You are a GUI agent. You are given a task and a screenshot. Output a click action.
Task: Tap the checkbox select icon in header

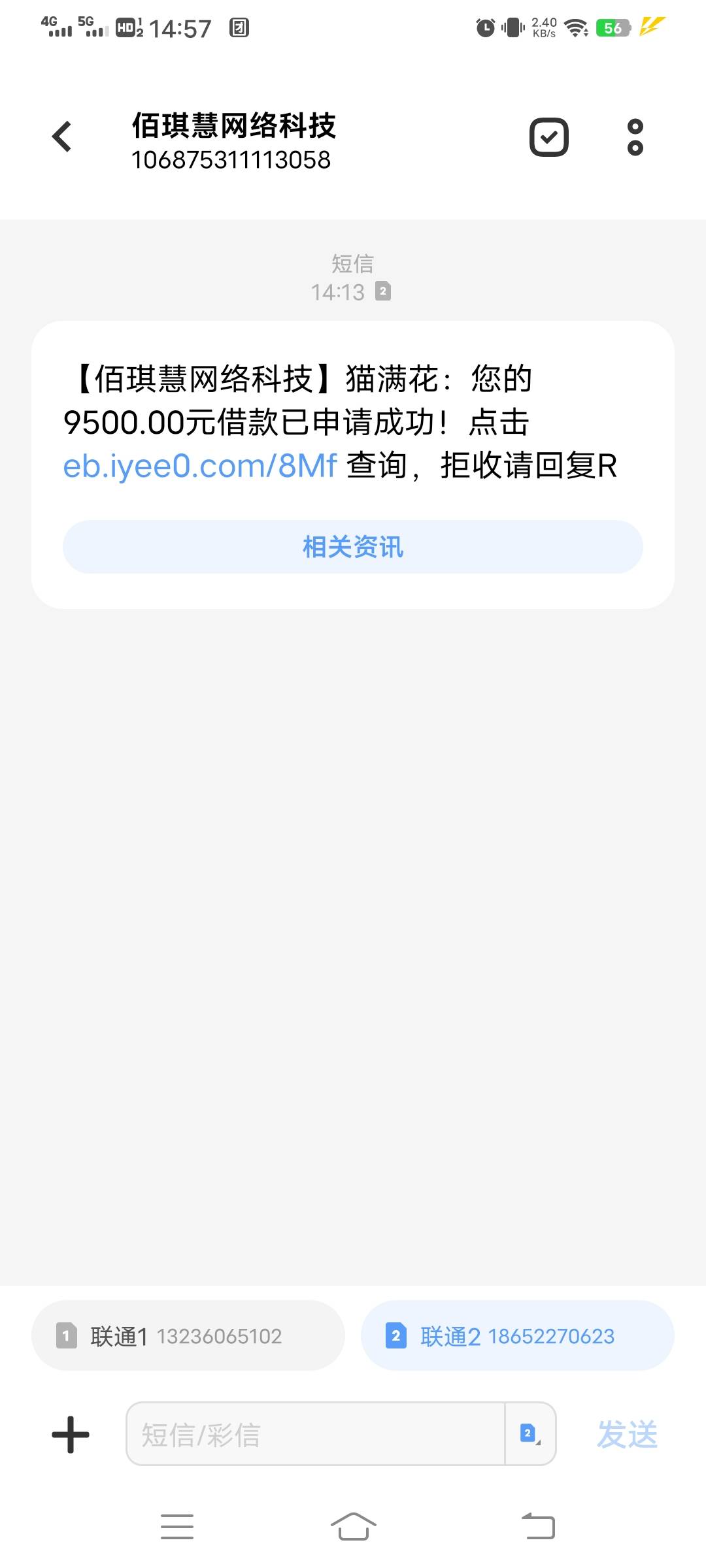coord(548,137)
